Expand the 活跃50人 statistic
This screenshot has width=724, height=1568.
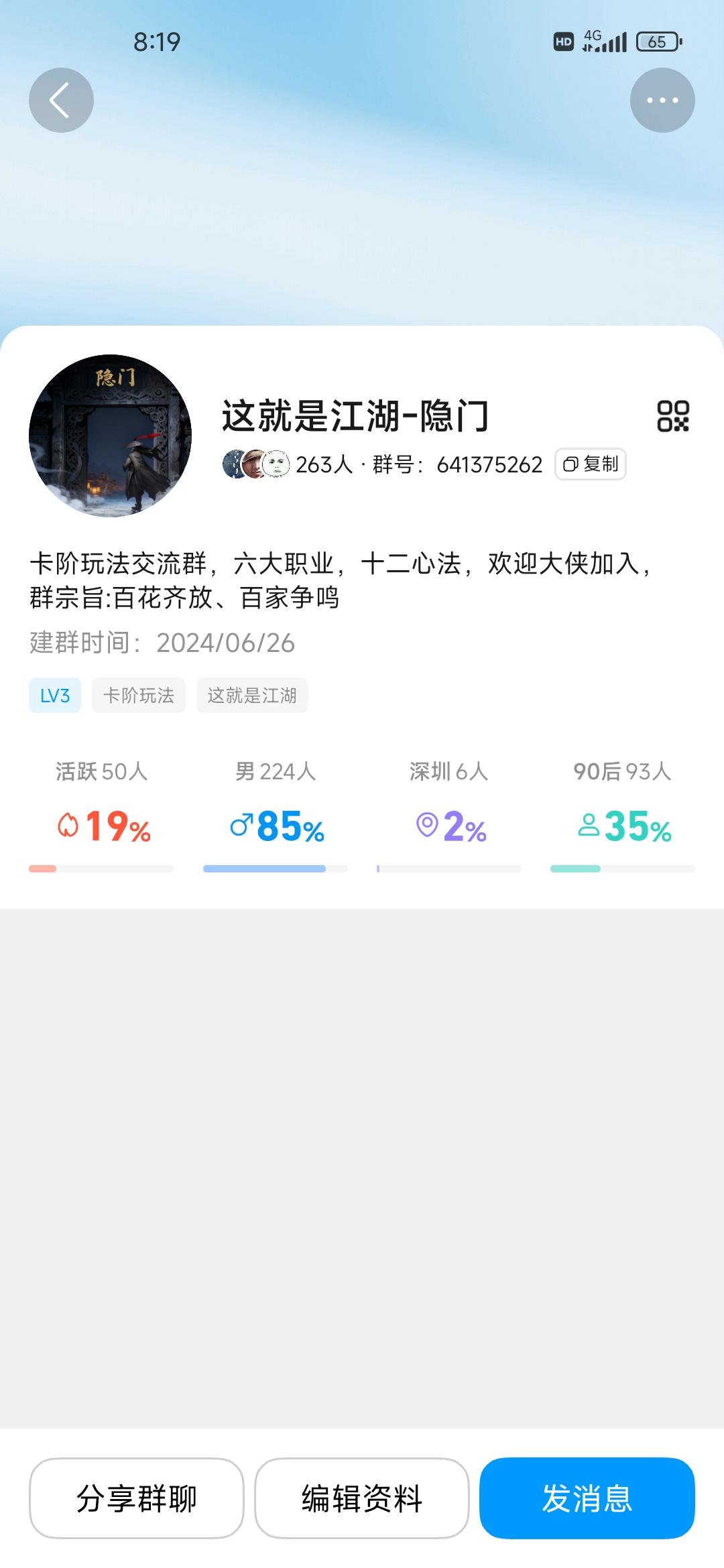click(103, 773)
